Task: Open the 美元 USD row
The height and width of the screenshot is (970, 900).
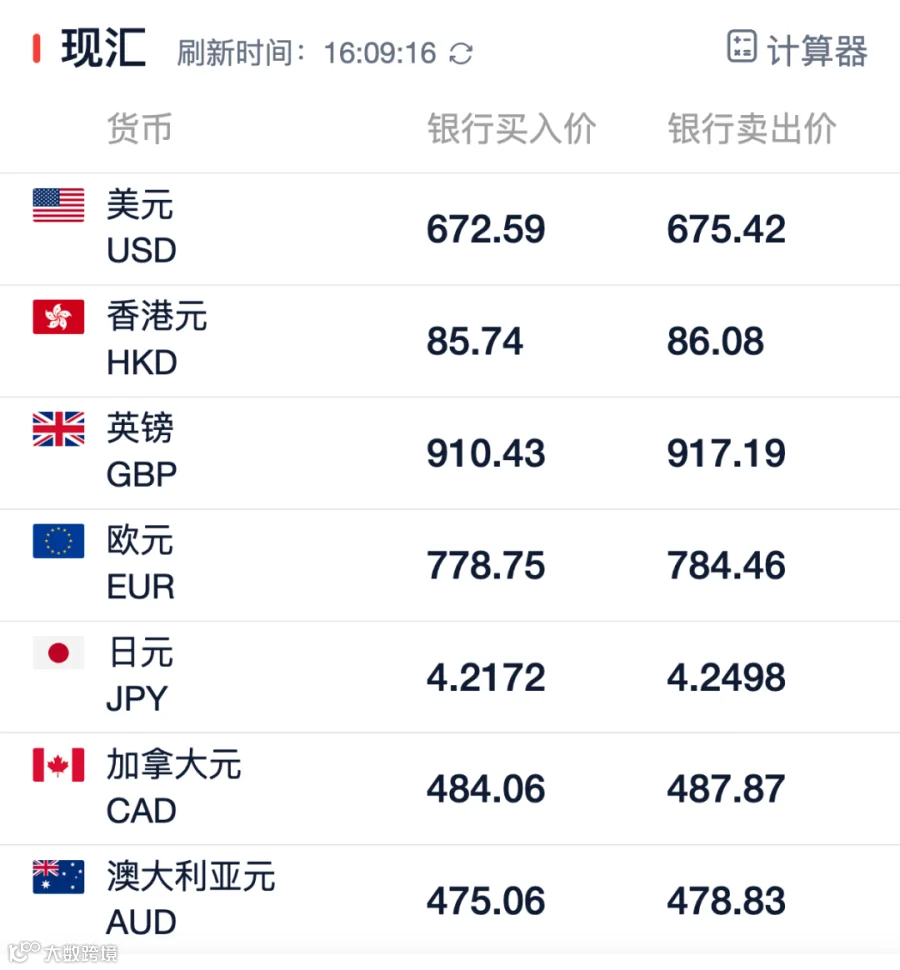Action: 450,229
